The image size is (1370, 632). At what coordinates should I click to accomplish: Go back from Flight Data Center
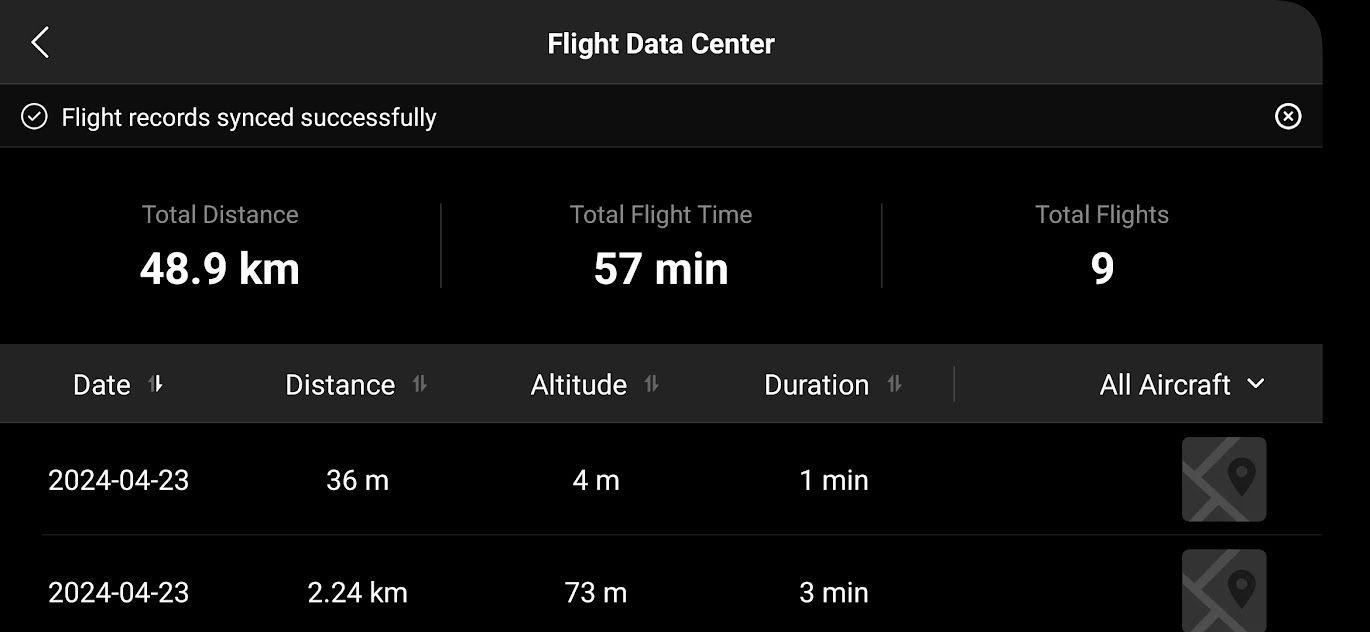pos(40,43)
